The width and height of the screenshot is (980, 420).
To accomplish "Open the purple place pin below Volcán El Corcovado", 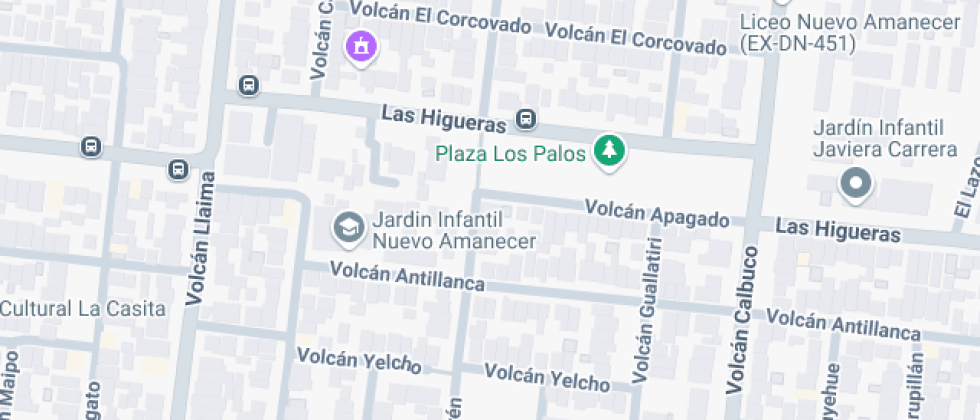I will coord(360,46).
